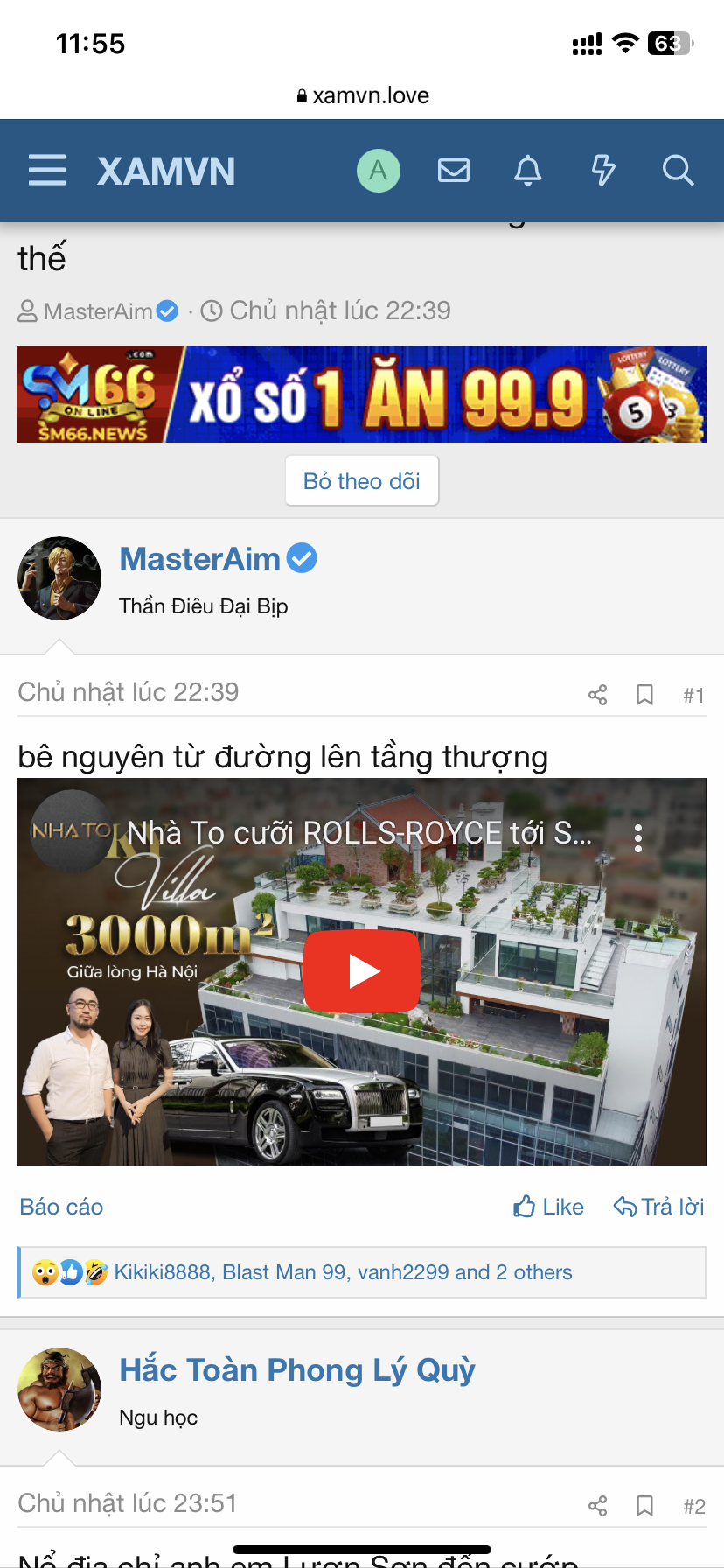Open the account avatar menu

tap(378, 170)
